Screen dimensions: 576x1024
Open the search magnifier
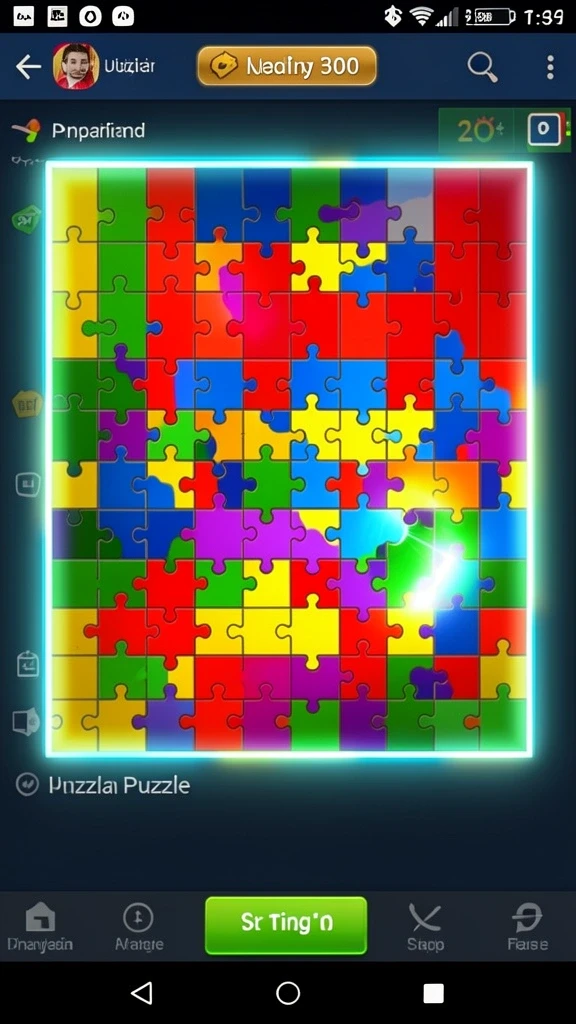pyautogui.click(x=483, y=67)
